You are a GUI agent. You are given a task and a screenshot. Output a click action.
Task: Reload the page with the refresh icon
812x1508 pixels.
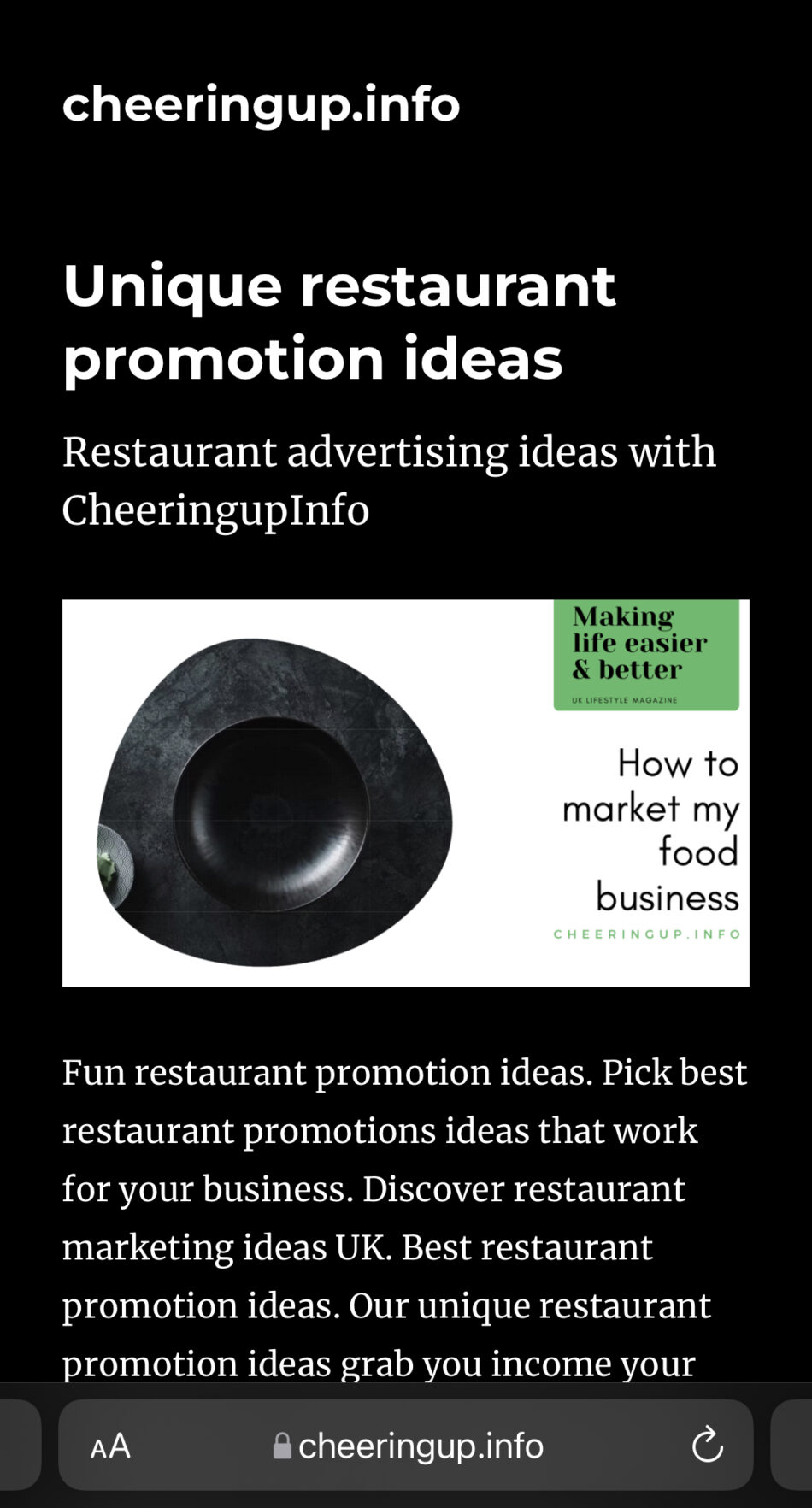(x=707, y=1445)
